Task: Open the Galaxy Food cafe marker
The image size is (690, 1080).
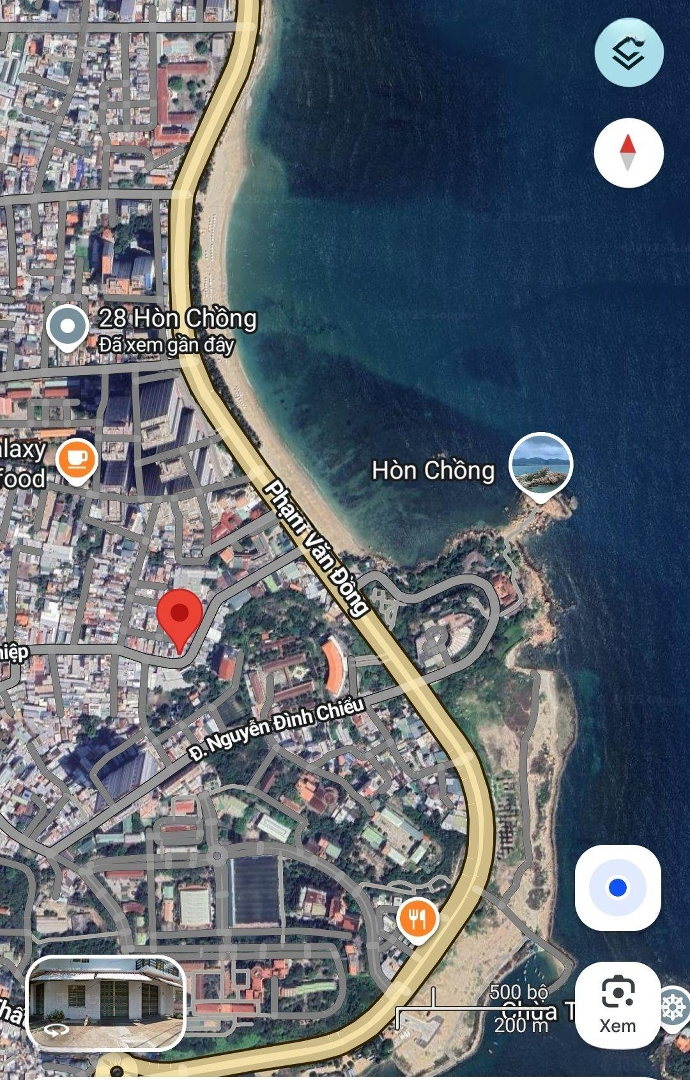Action: pos(76,460)
